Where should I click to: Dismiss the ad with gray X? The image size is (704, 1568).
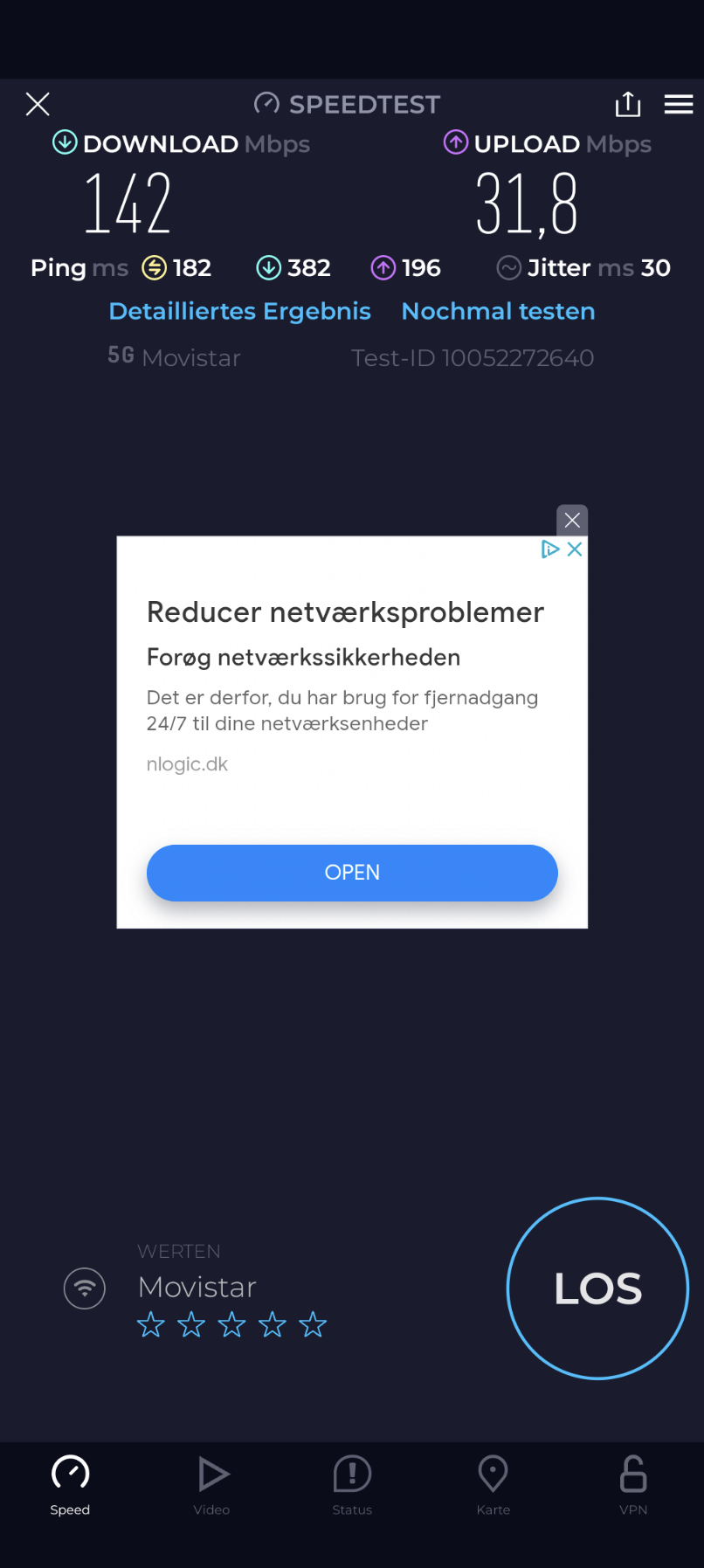(x=572, y=521)
